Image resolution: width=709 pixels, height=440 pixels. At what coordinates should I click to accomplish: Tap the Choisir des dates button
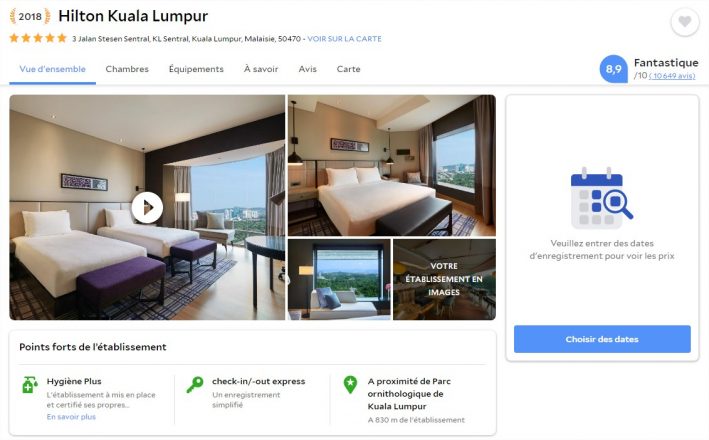tap(602, 339)
